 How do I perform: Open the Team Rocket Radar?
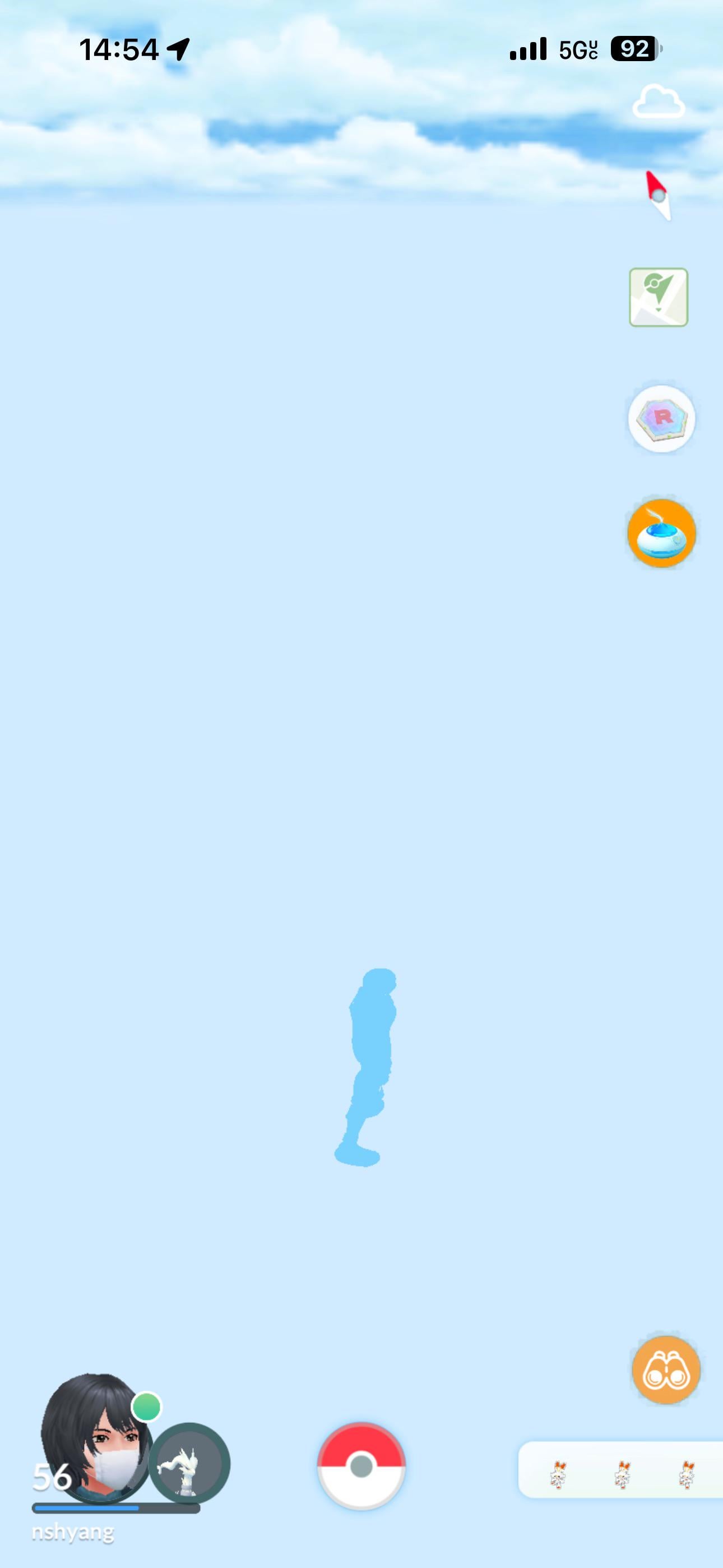click(x=661, y=418)
